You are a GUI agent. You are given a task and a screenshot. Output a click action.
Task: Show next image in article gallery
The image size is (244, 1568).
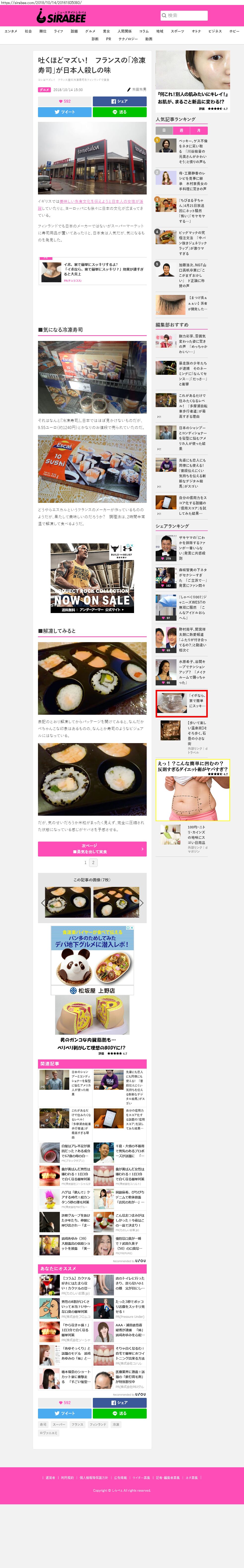point(141,903)
